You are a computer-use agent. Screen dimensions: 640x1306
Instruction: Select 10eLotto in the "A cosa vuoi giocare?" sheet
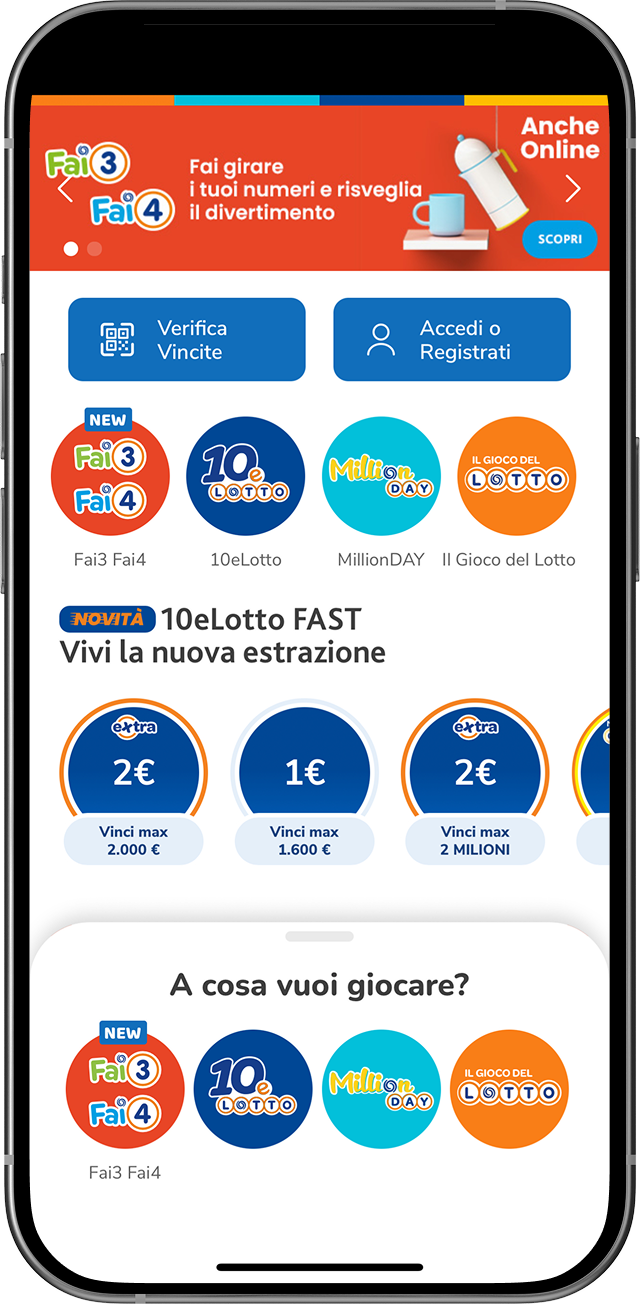253,1089
